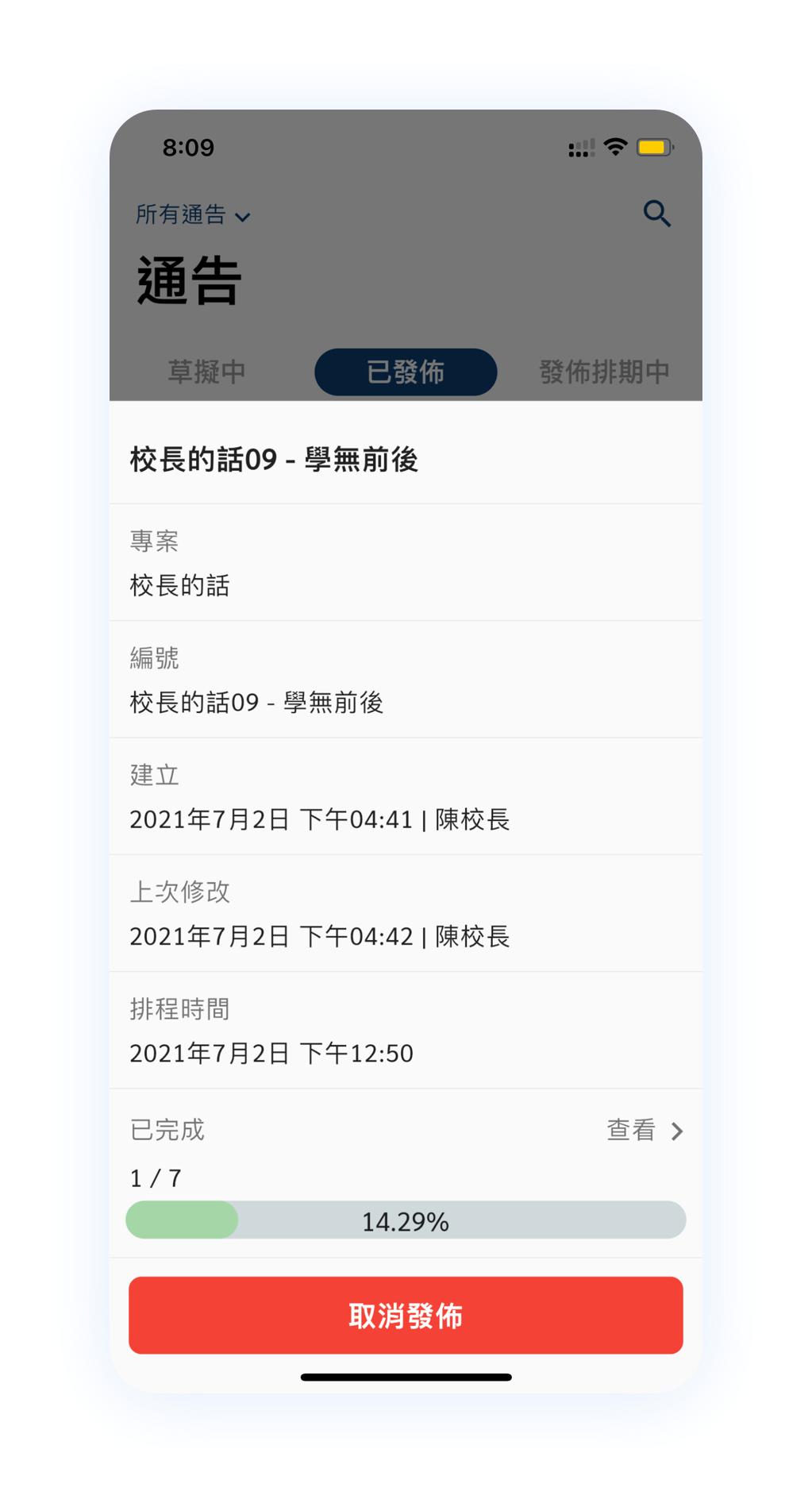Switch to the 草擬中 tab
The image size is (812, 1503).
coord(206,372)
